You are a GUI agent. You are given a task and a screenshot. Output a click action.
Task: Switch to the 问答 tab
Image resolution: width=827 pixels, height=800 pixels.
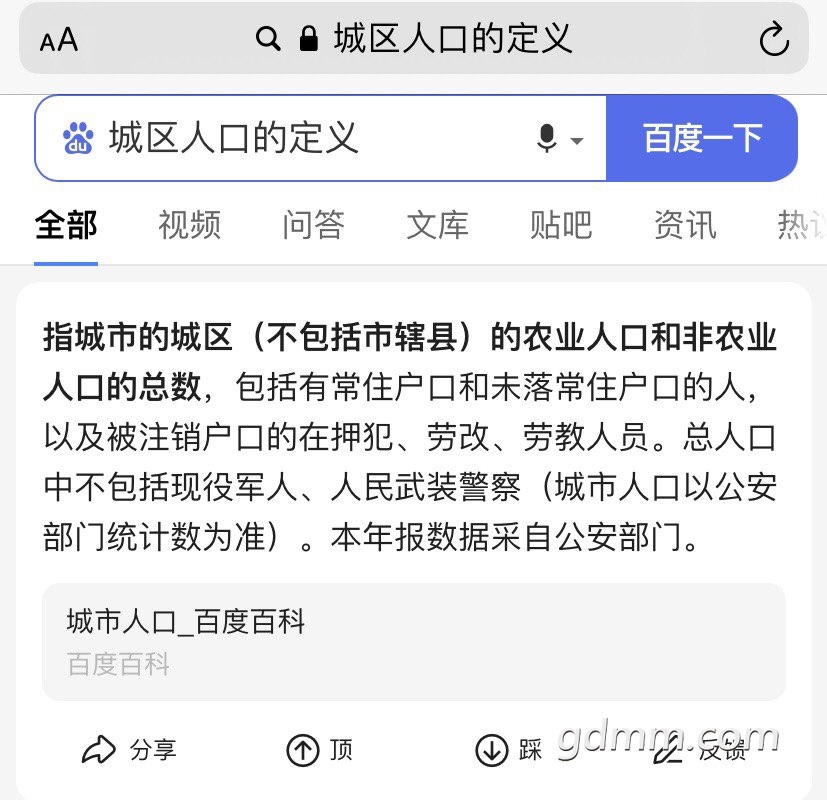[x=313, y=225]
